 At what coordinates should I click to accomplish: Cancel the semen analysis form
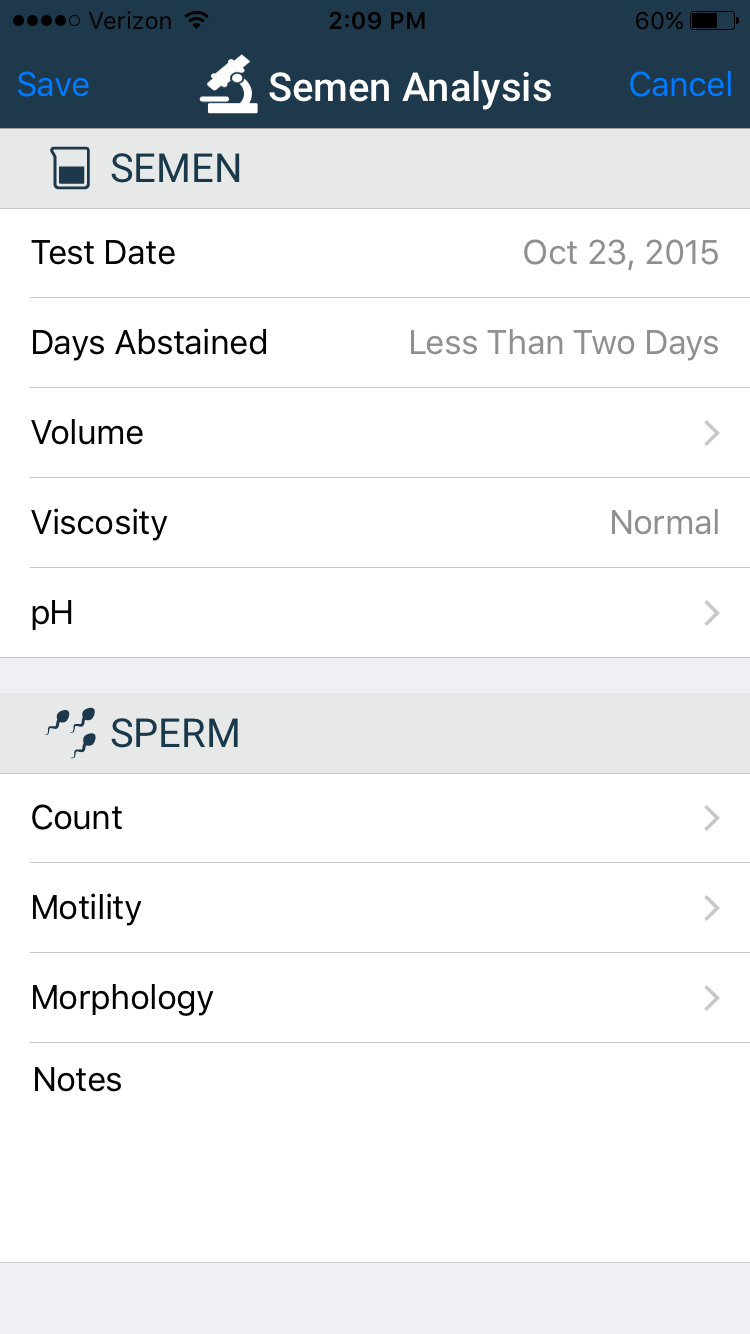(680, 85)
